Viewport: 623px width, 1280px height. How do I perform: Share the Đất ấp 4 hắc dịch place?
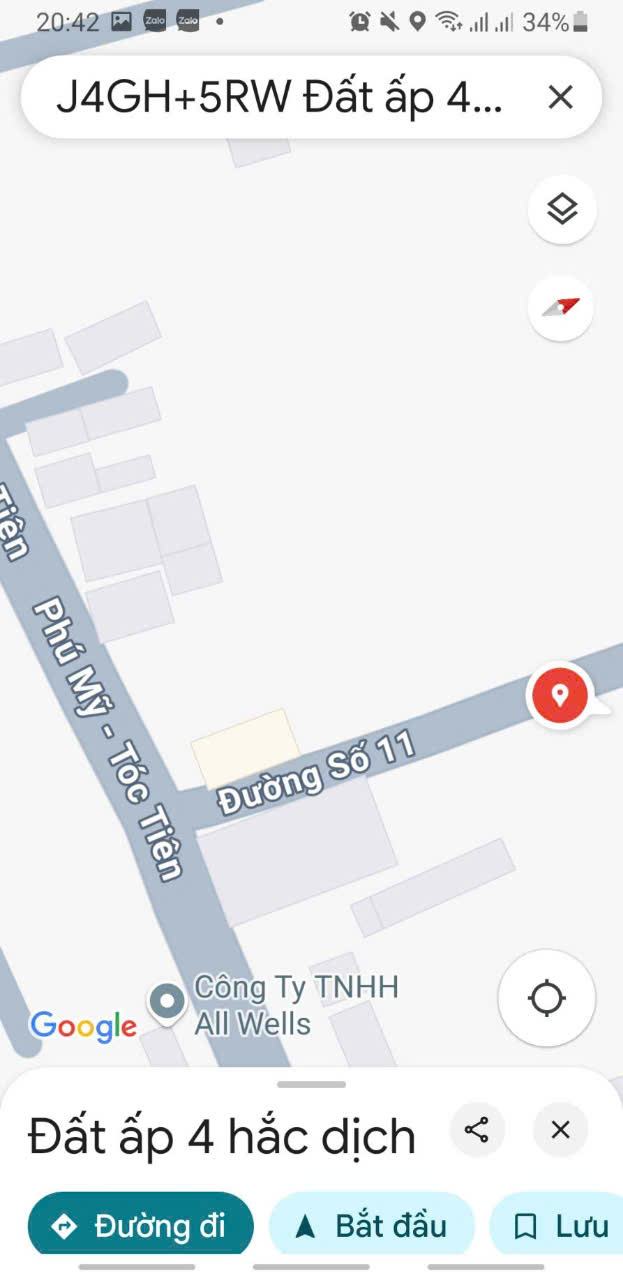[x=477, y=1130]
